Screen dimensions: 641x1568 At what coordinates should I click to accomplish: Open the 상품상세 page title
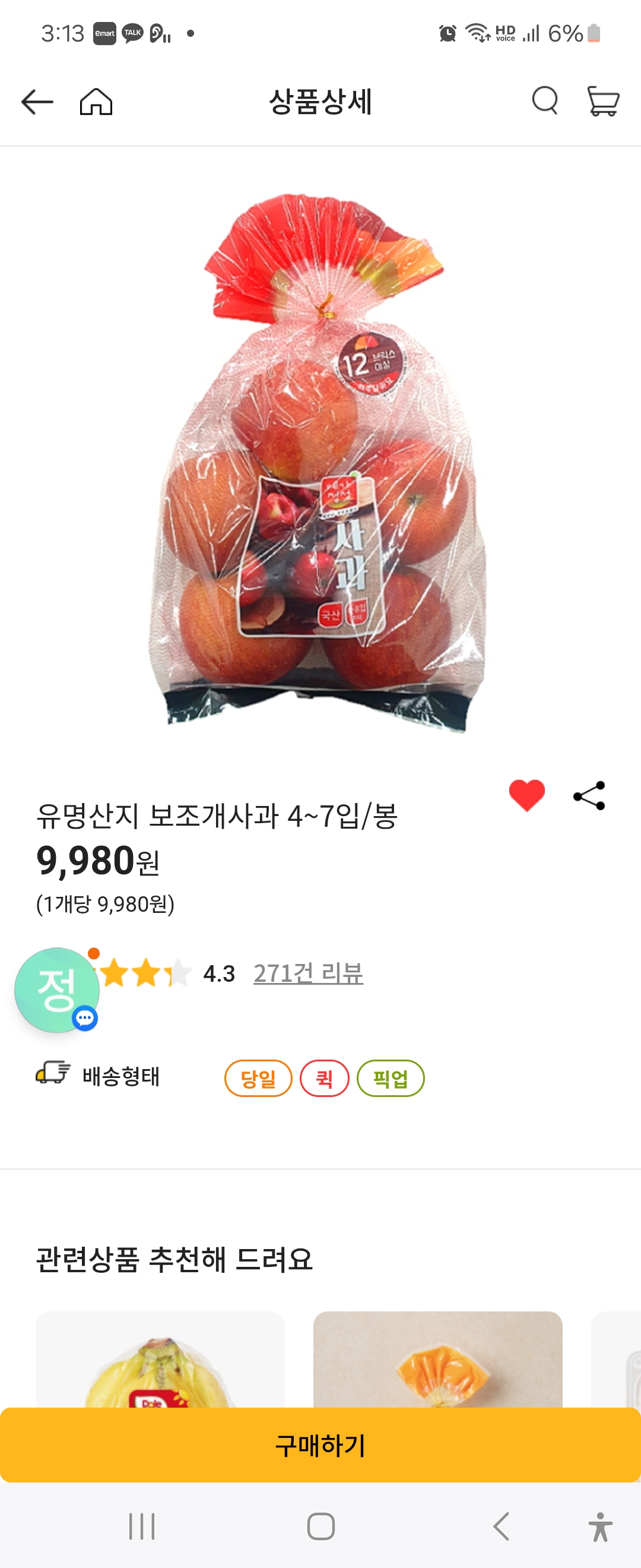[320, 102]
